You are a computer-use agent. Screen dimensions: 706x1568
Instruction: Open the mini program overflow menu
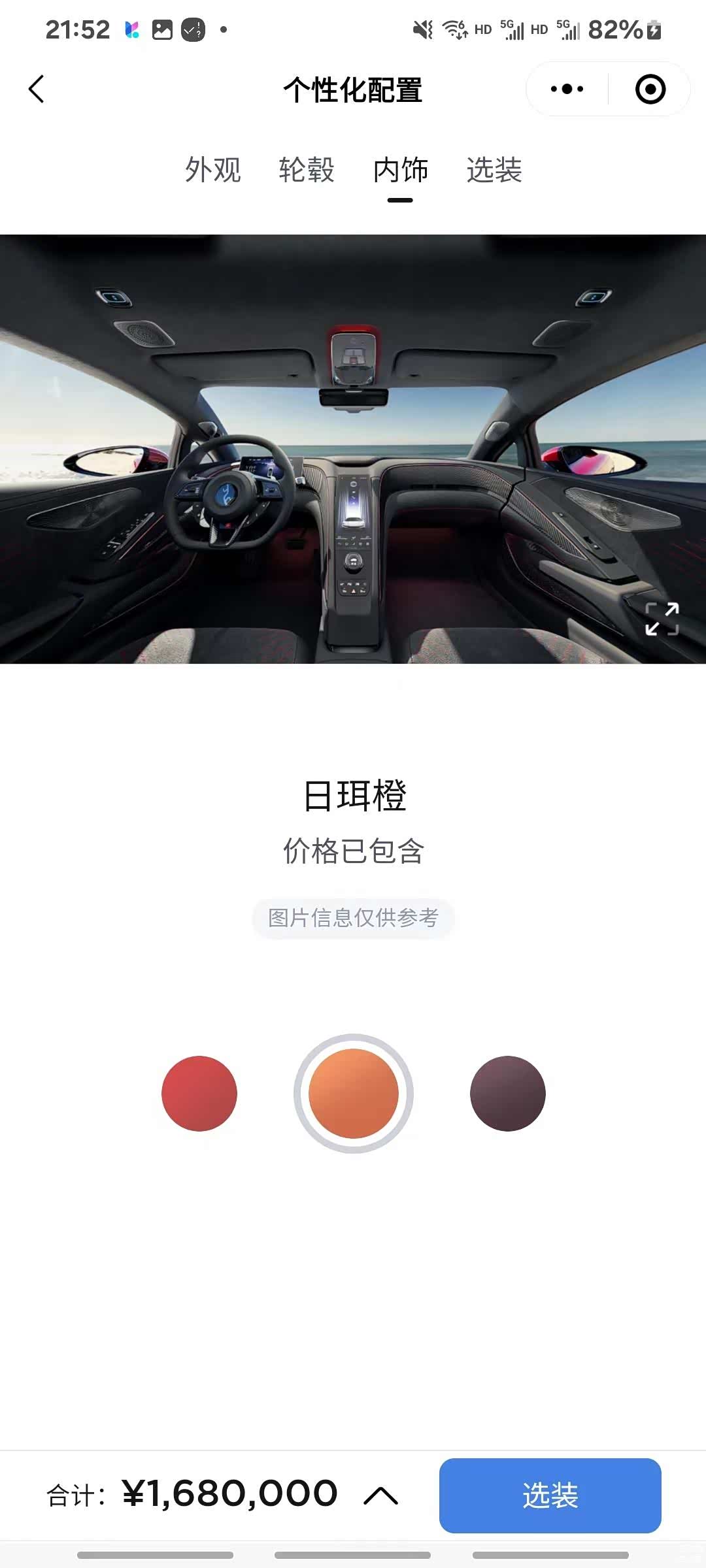click(x=567, y=89)
